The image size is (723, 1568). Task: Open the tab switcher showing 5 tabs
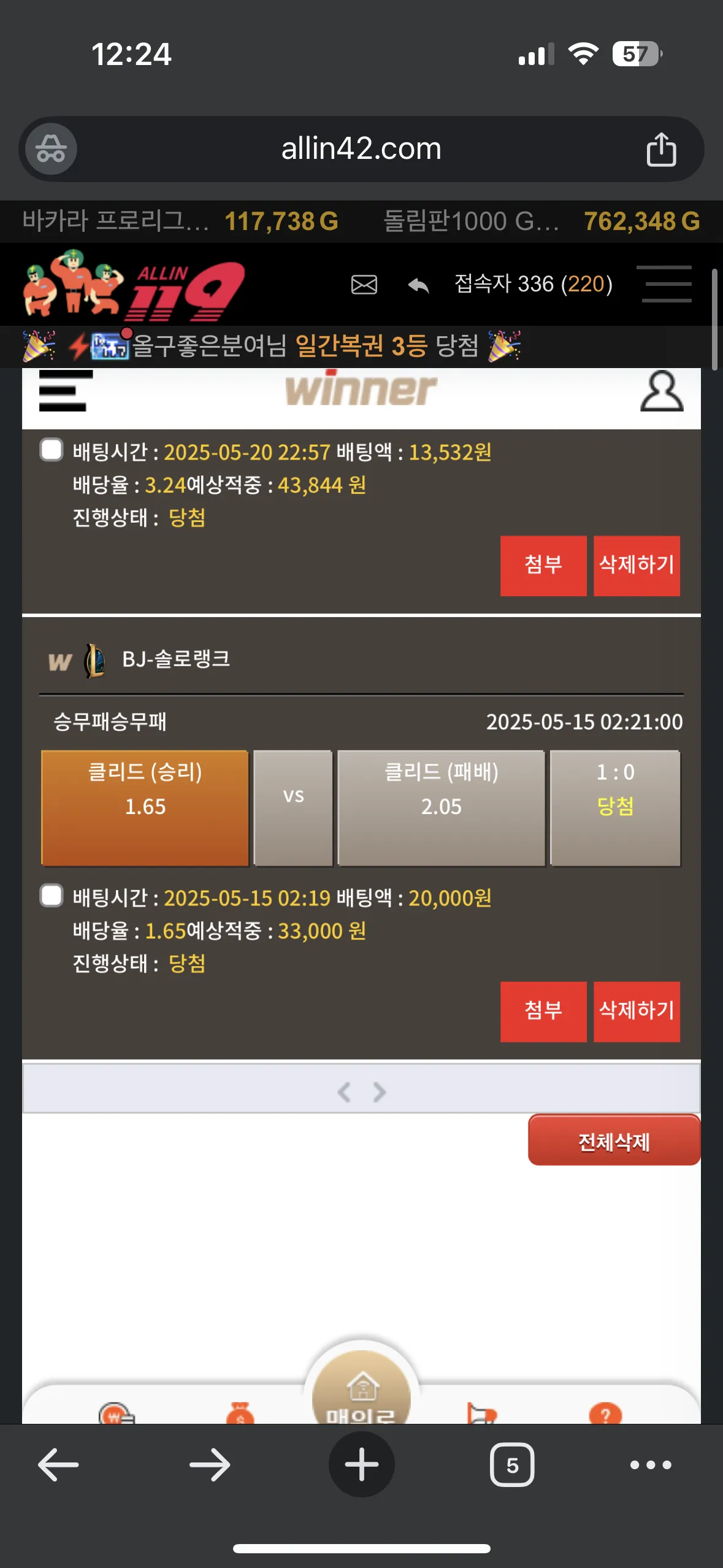click(512, 1465)
